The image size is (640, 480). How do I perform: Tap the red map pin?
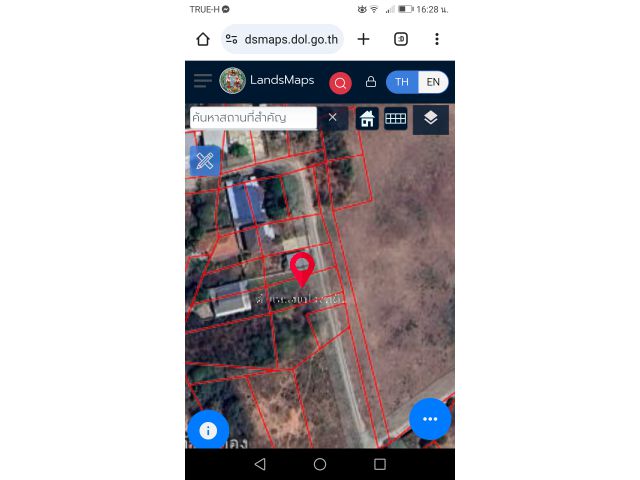coord(302,267)
